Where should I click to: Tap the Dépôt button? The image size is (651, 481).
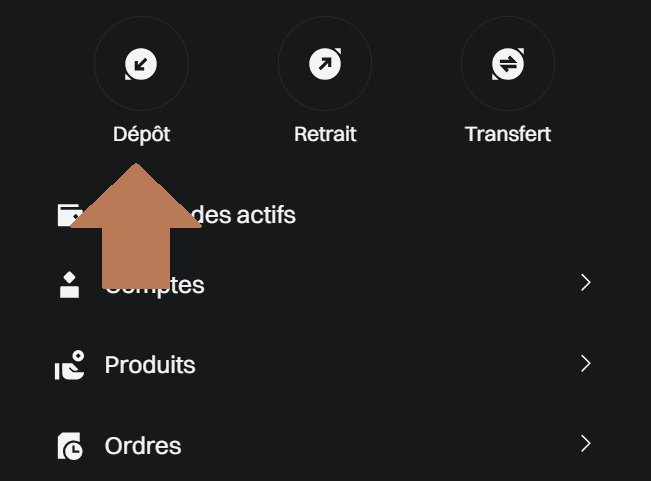coord(141,65)
